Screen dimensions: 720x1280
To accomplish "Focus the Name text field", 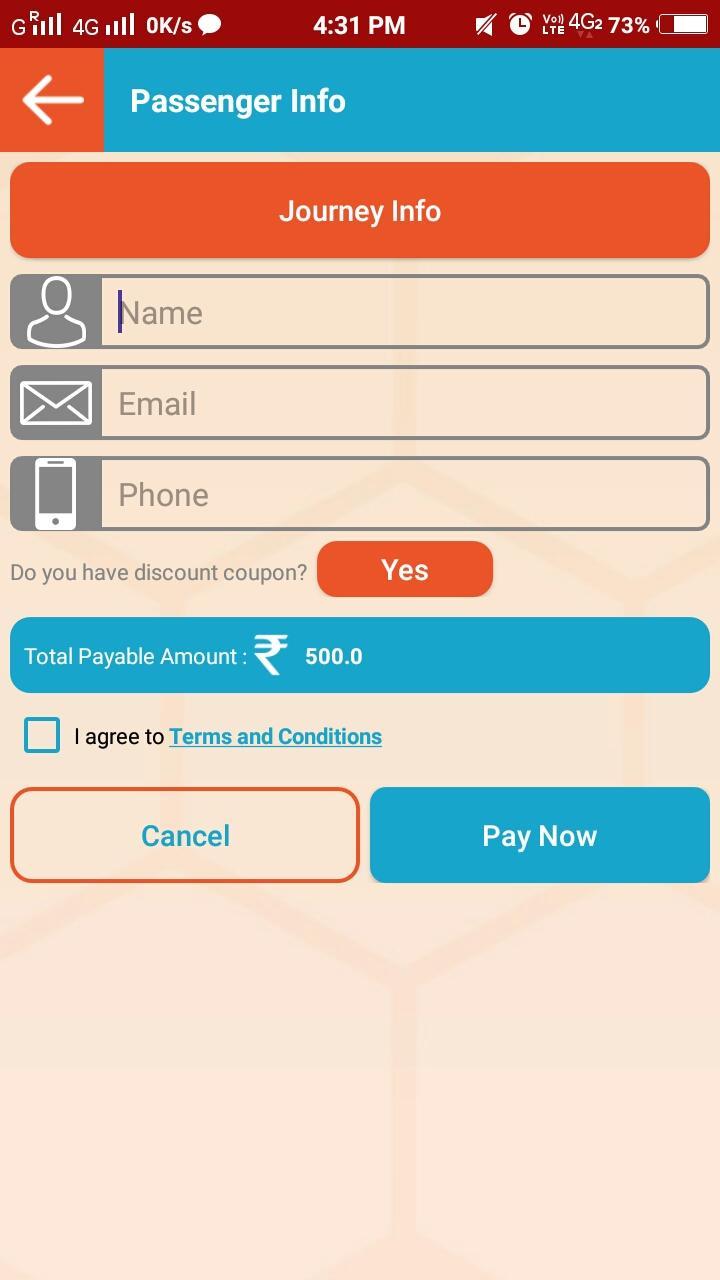I will click(404, 313).
